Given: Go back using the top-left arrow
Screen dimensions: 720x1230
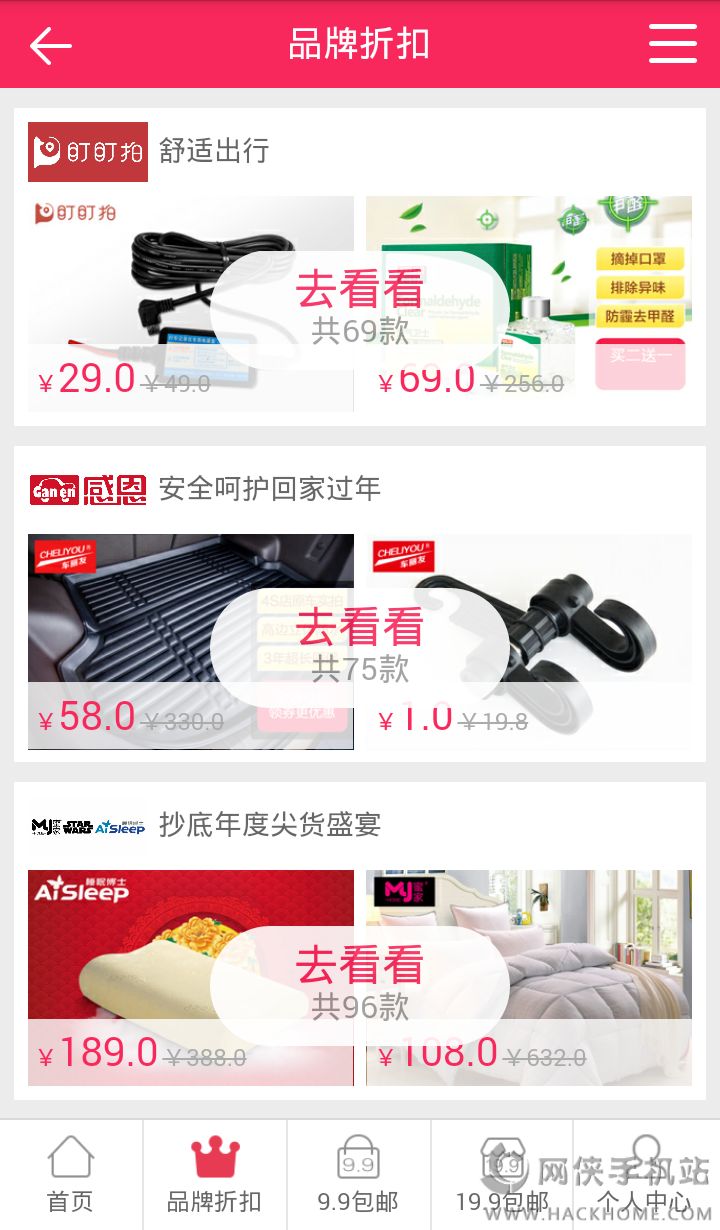Looking at the screenshot, I should (50, 45).
